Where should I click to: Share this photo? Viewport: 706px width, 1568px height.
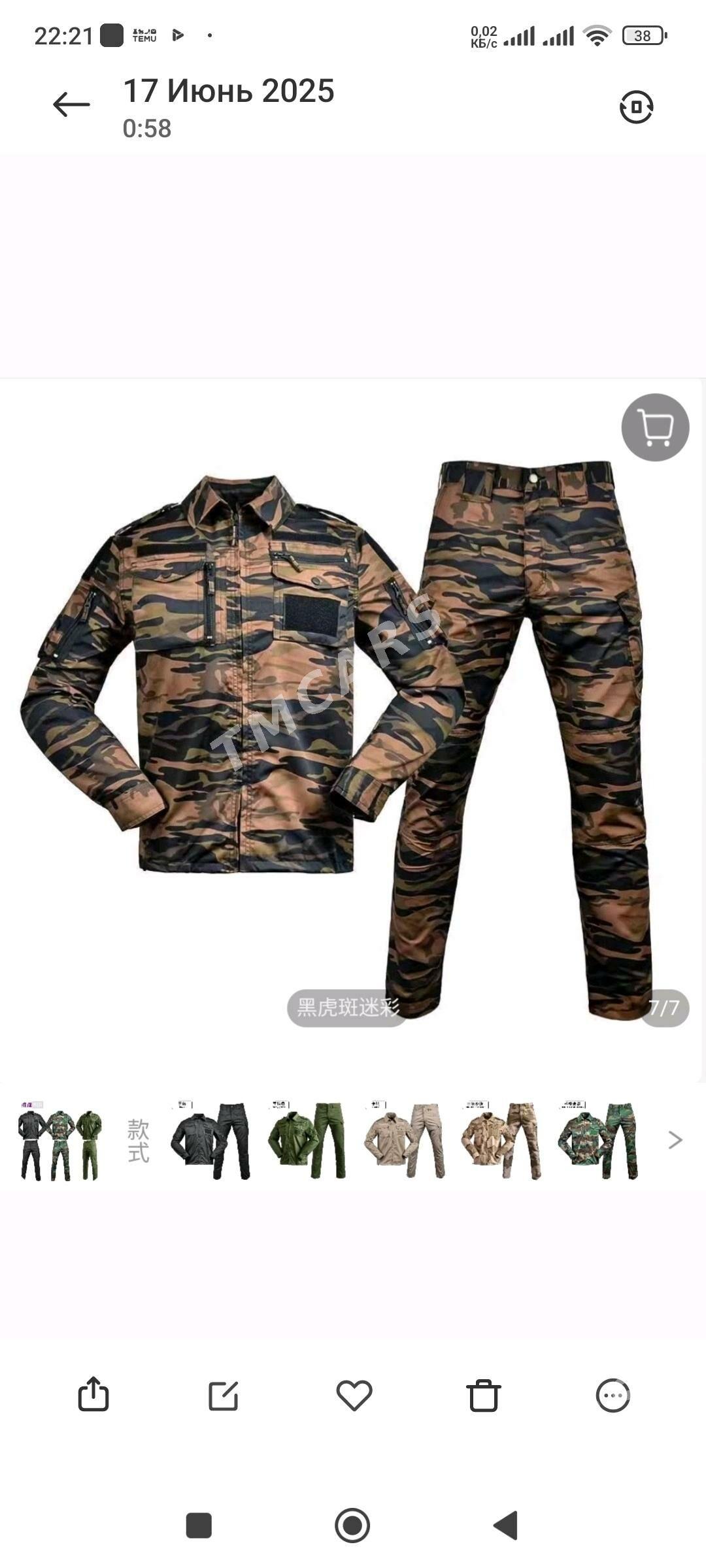click(93, 1394)
